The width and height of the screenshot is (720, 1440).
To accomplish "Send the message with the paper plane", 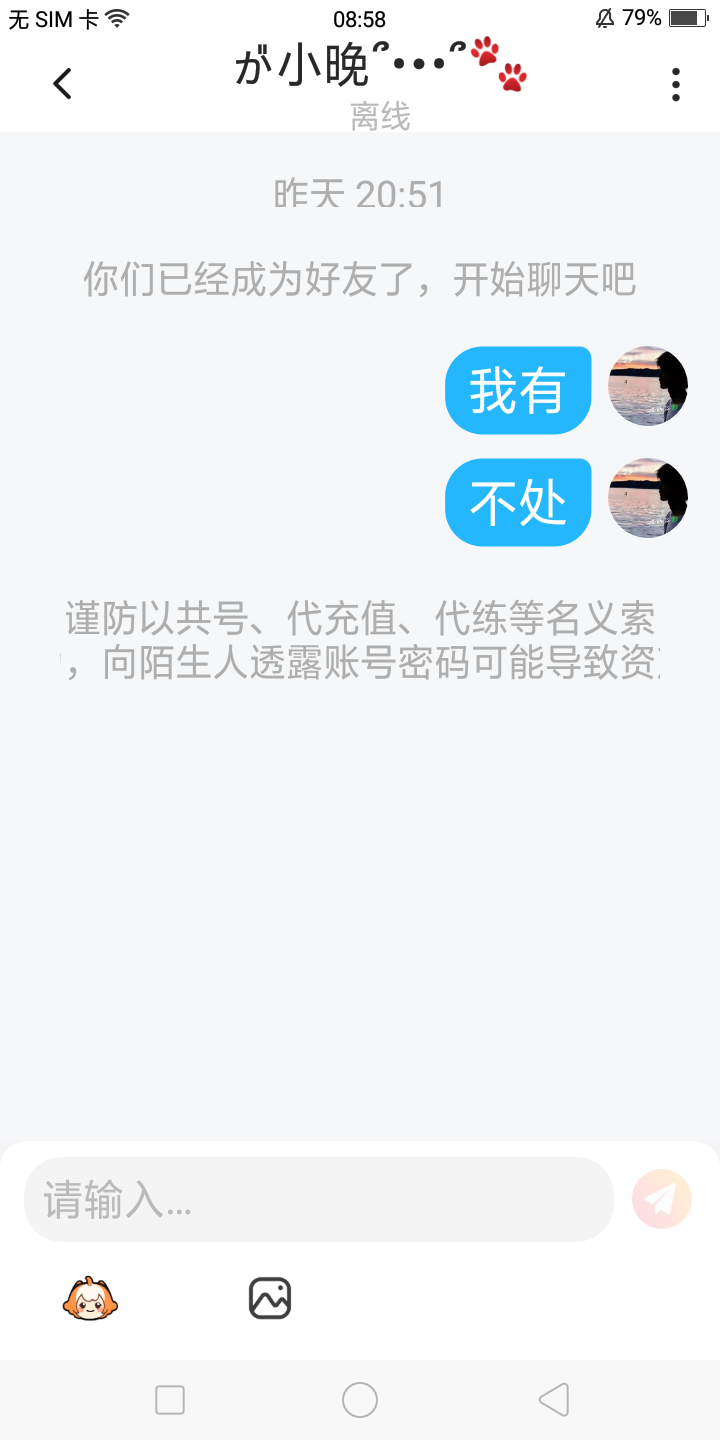I will click(662, 1198).
